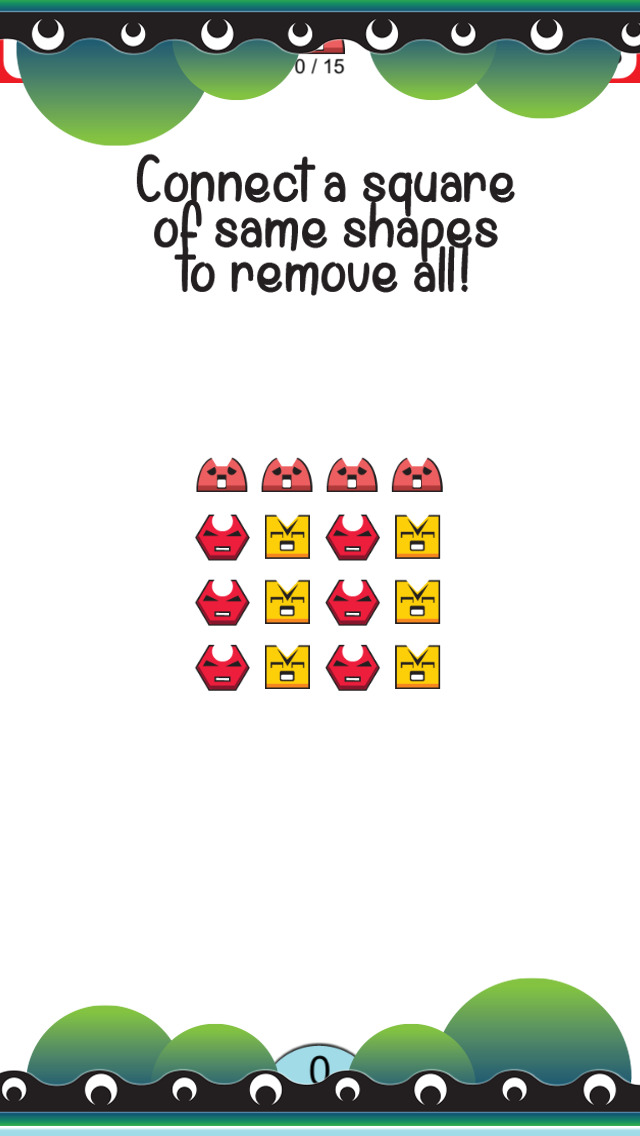Select the red hexagon monster in the bottom-left corner
The image size is (640, 1136).
coord(222,667)
